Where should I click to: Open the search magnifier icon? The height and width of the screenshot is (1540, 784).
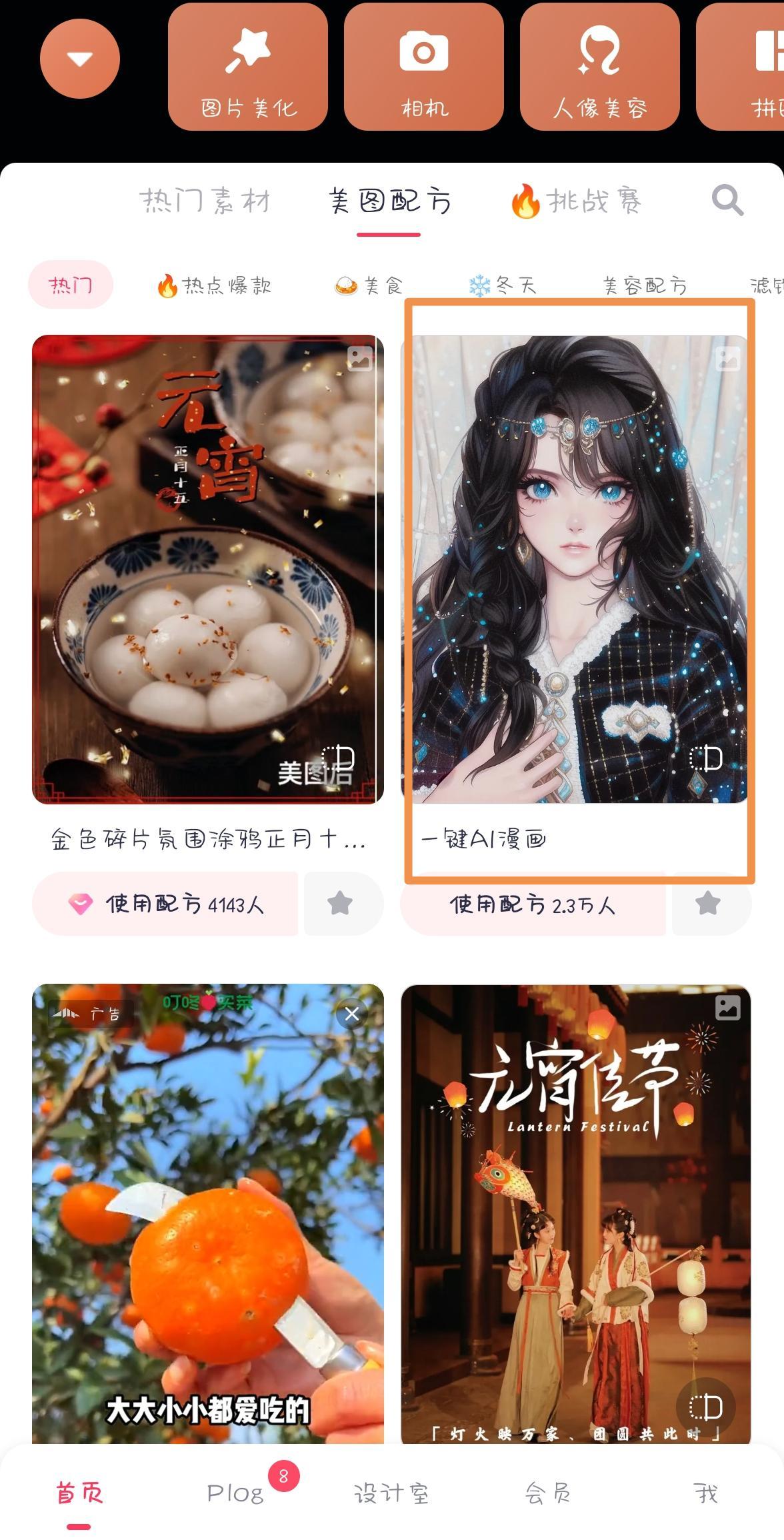coord(727,199)
